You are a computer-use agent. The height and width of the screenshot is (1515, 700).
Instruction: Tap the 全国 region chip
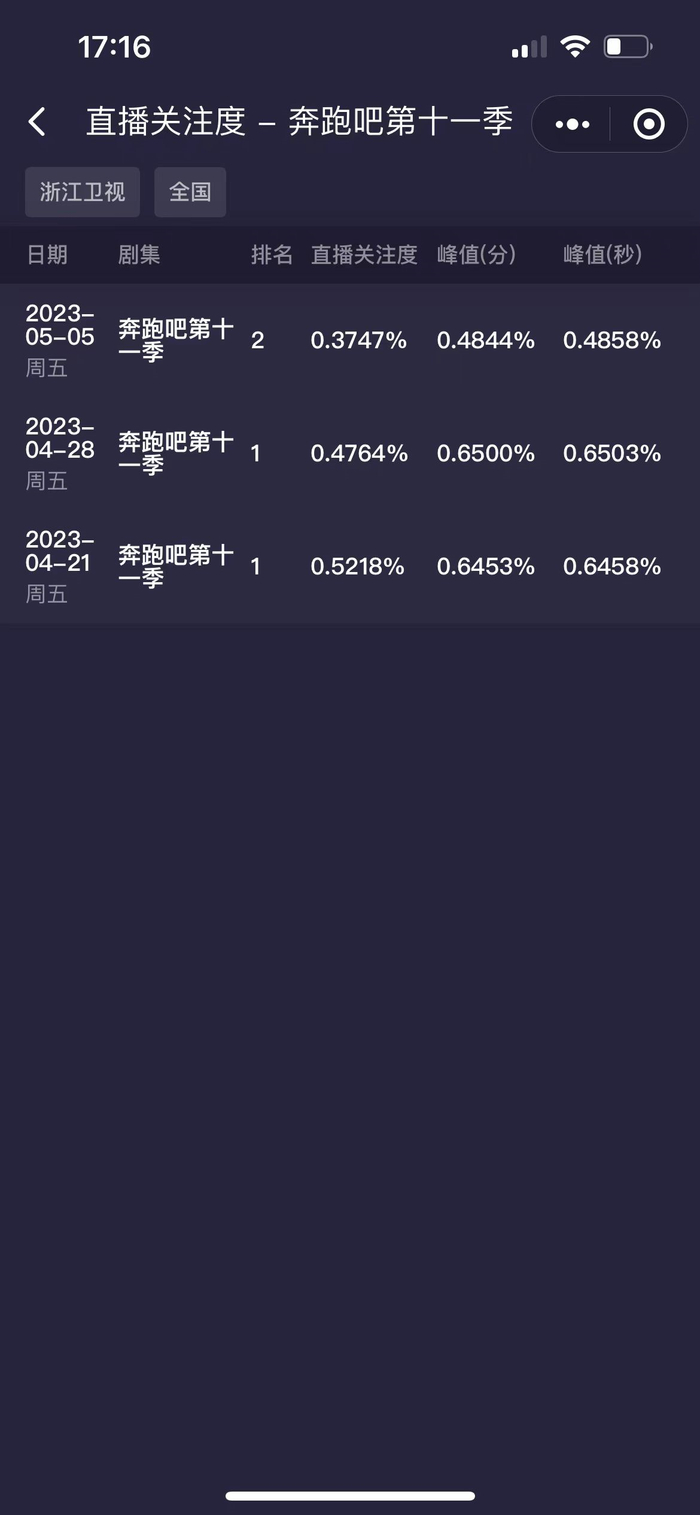tap(190, 192)
